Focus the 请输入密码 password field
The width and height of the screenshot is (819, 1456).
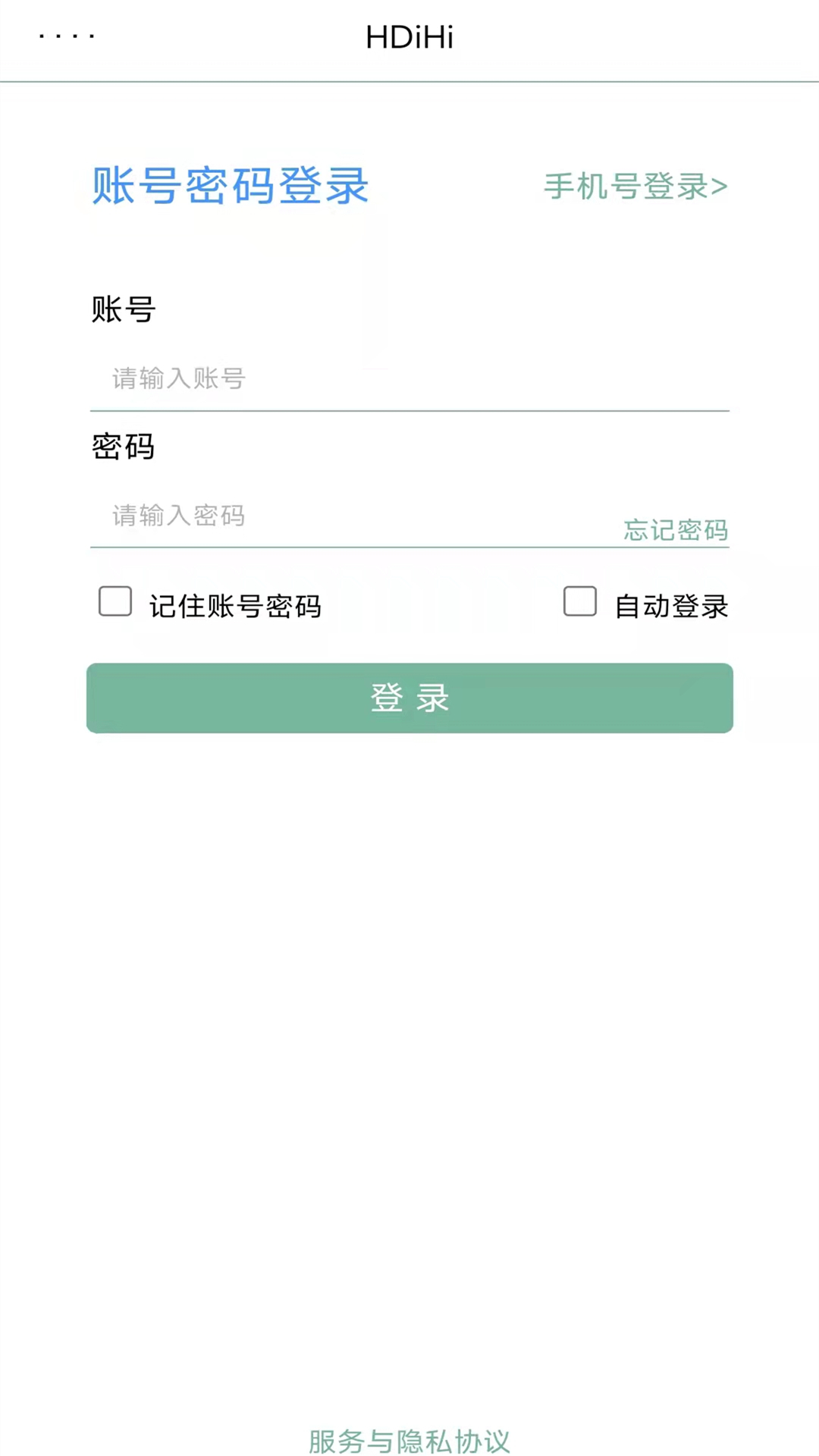click(x=353, y=516)
